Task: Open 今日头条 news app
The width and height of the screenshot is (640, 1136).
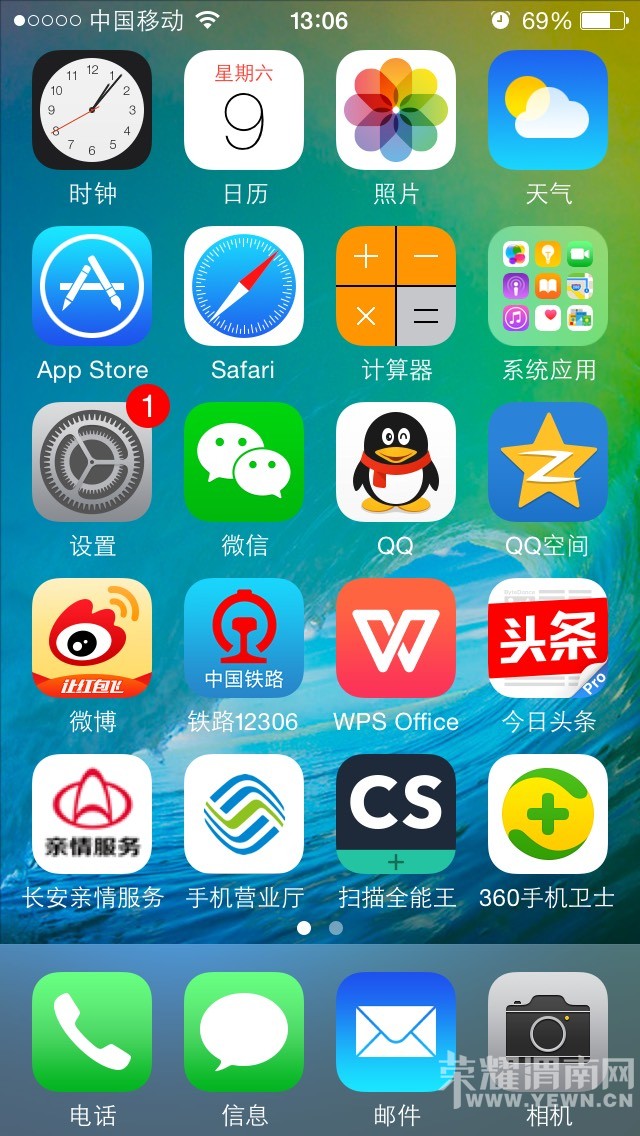Action: pos(548,638)
